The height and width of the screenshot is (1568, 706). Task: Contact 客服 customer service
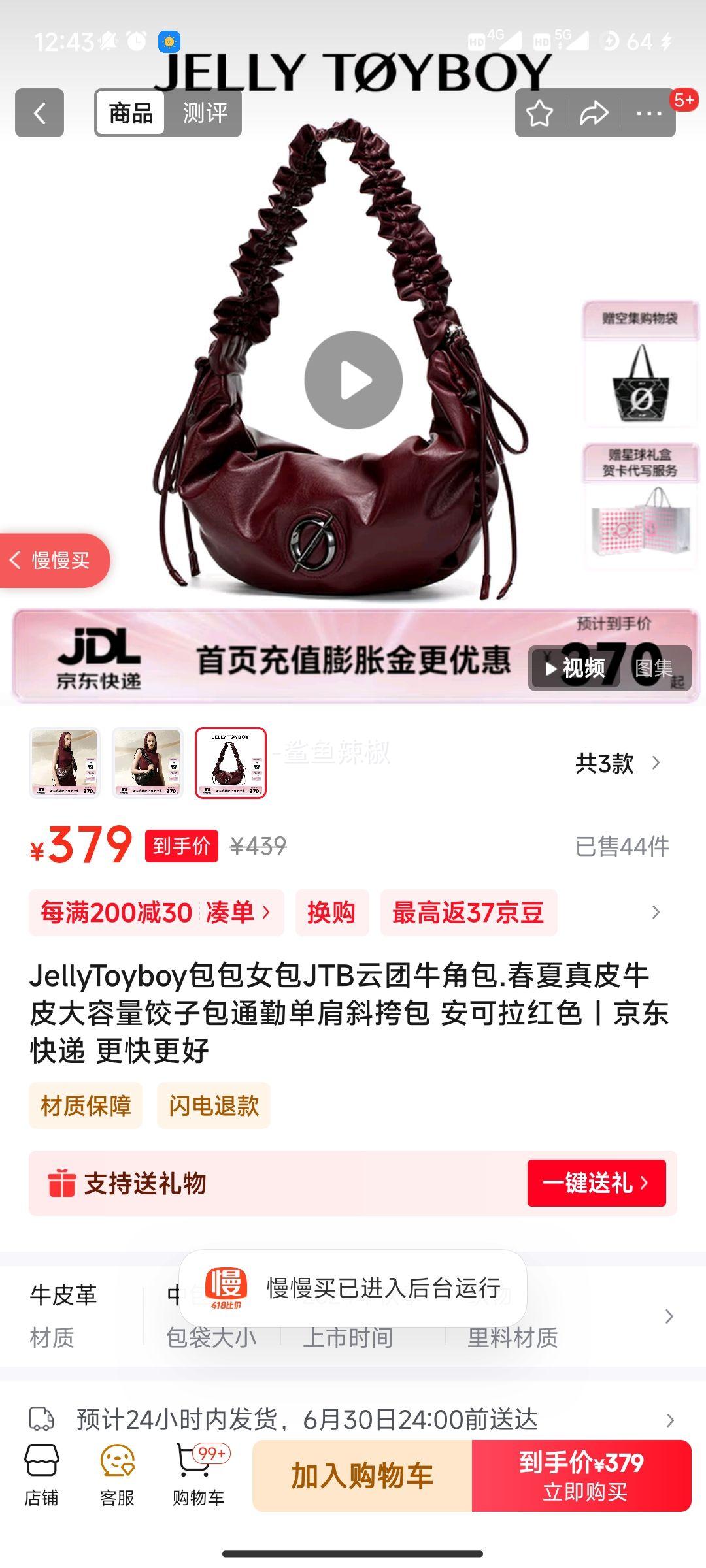click(117, 1477)
